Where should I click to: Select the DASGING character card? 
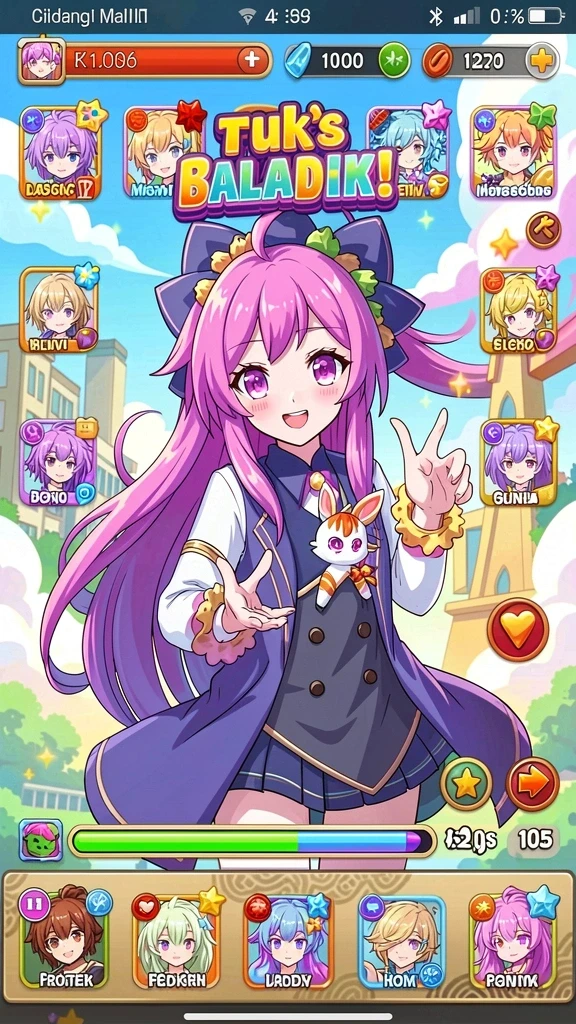[x=59, y=153]
